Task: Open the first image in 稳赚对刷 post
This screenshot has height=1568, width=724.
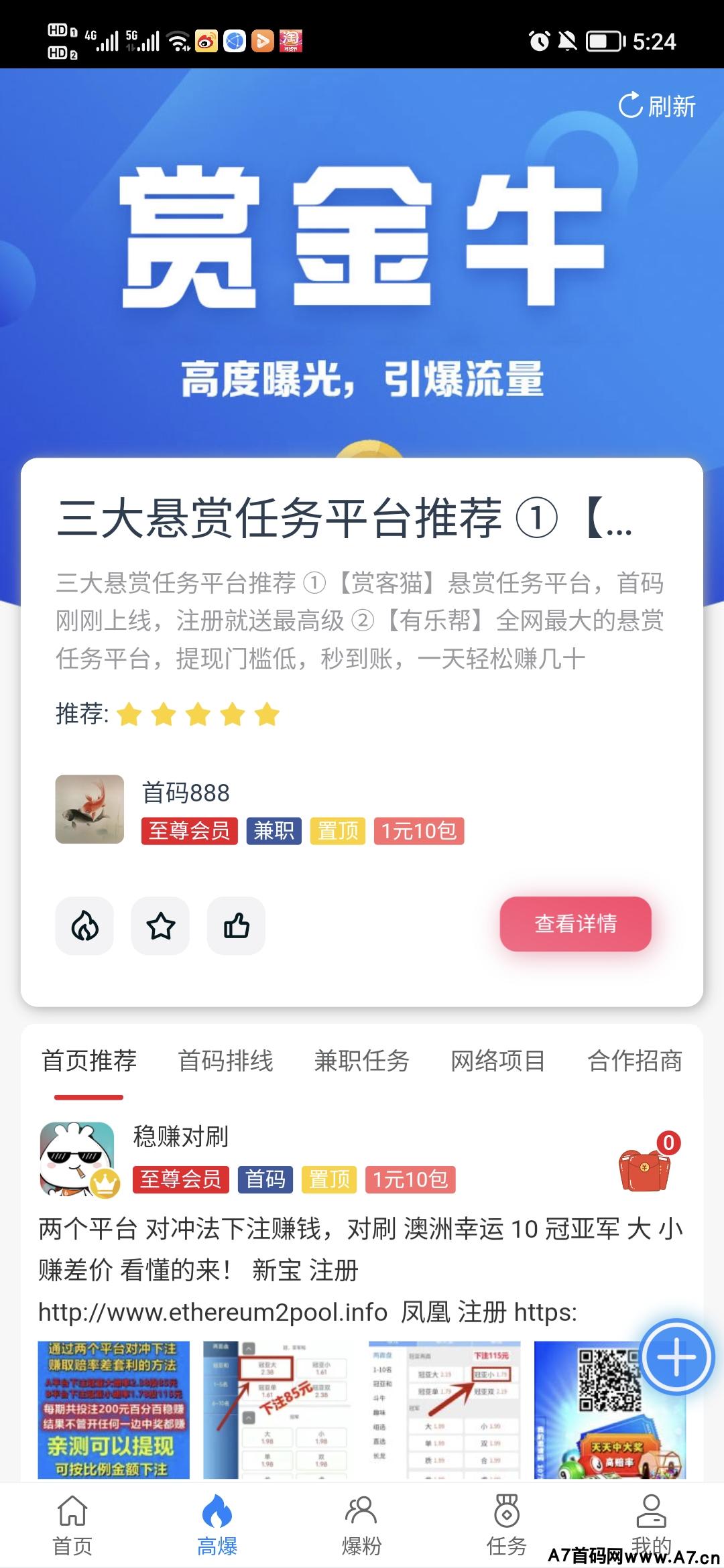Action: click(114, 1409)
